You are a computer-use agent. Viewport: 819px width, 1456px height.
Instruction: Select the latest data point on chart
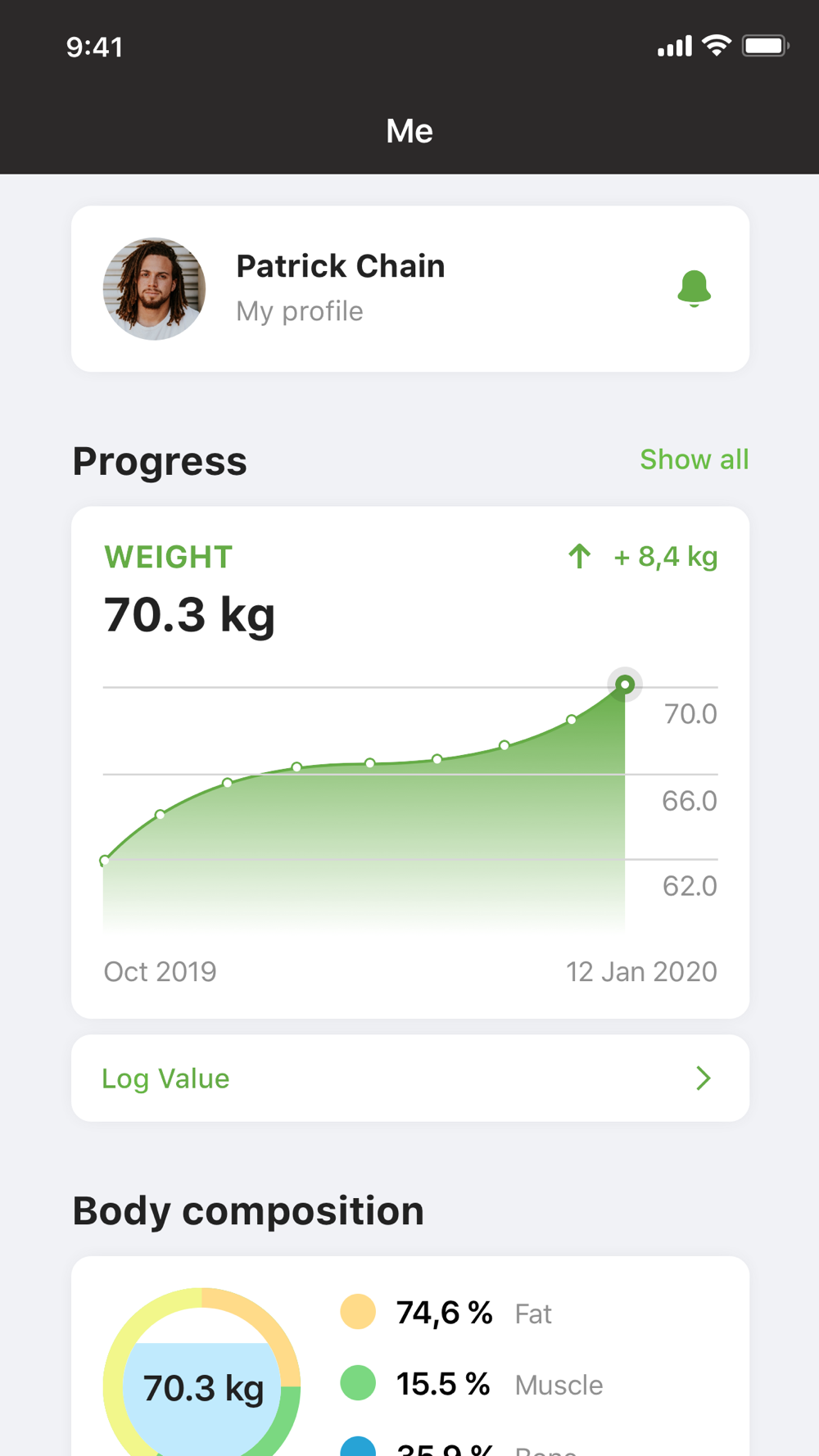coord(625,684)
